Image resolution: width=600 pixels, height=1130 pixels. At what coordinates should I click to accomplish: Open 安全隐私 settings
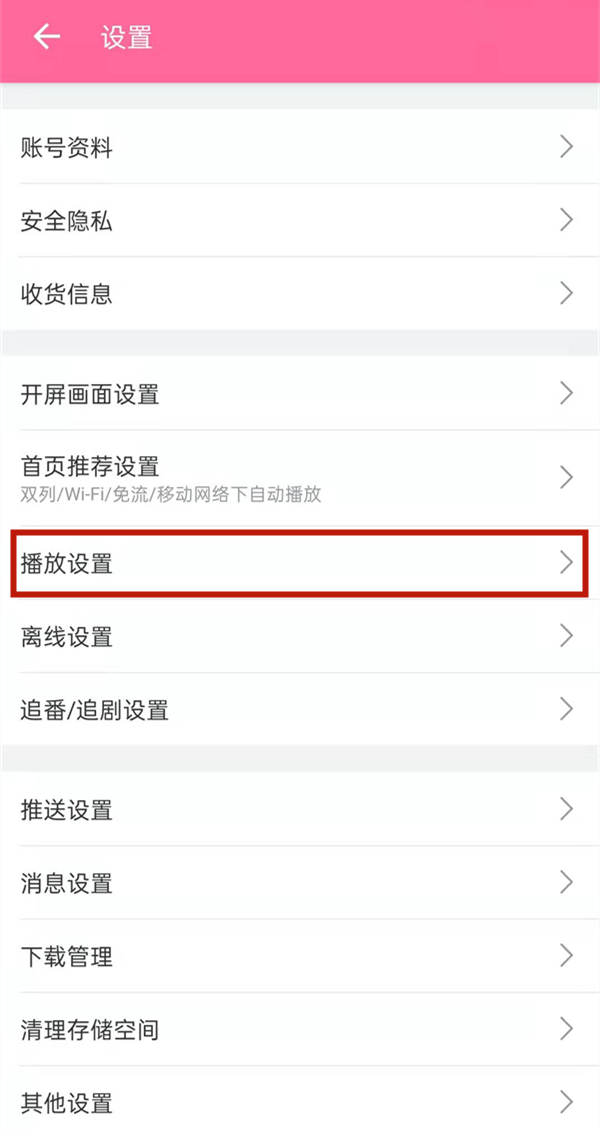click(x=300, y=221)
